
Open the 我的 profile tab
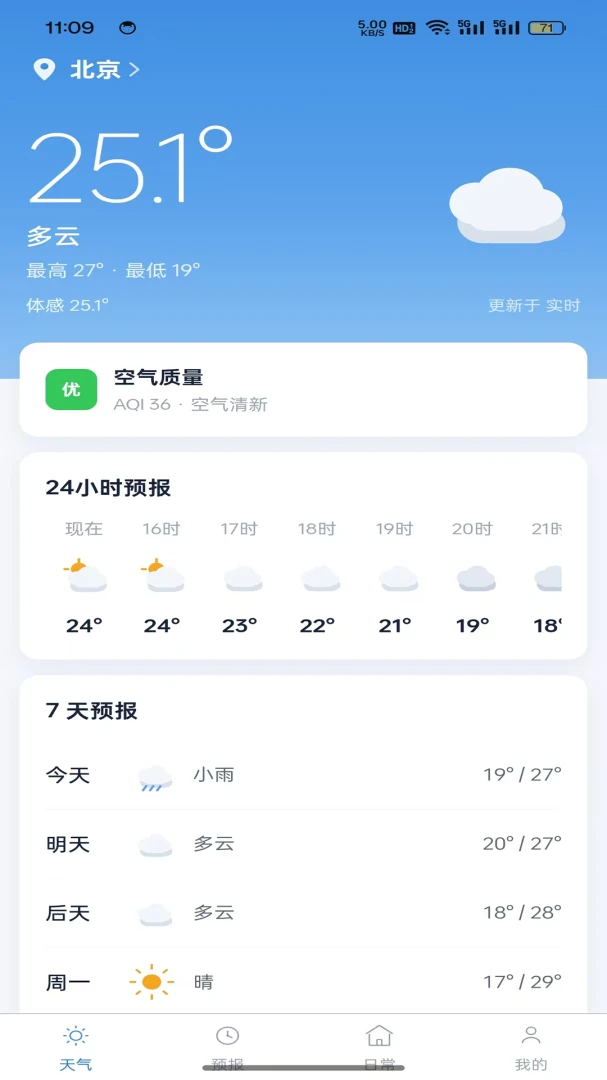click(x=531, y=1048)
